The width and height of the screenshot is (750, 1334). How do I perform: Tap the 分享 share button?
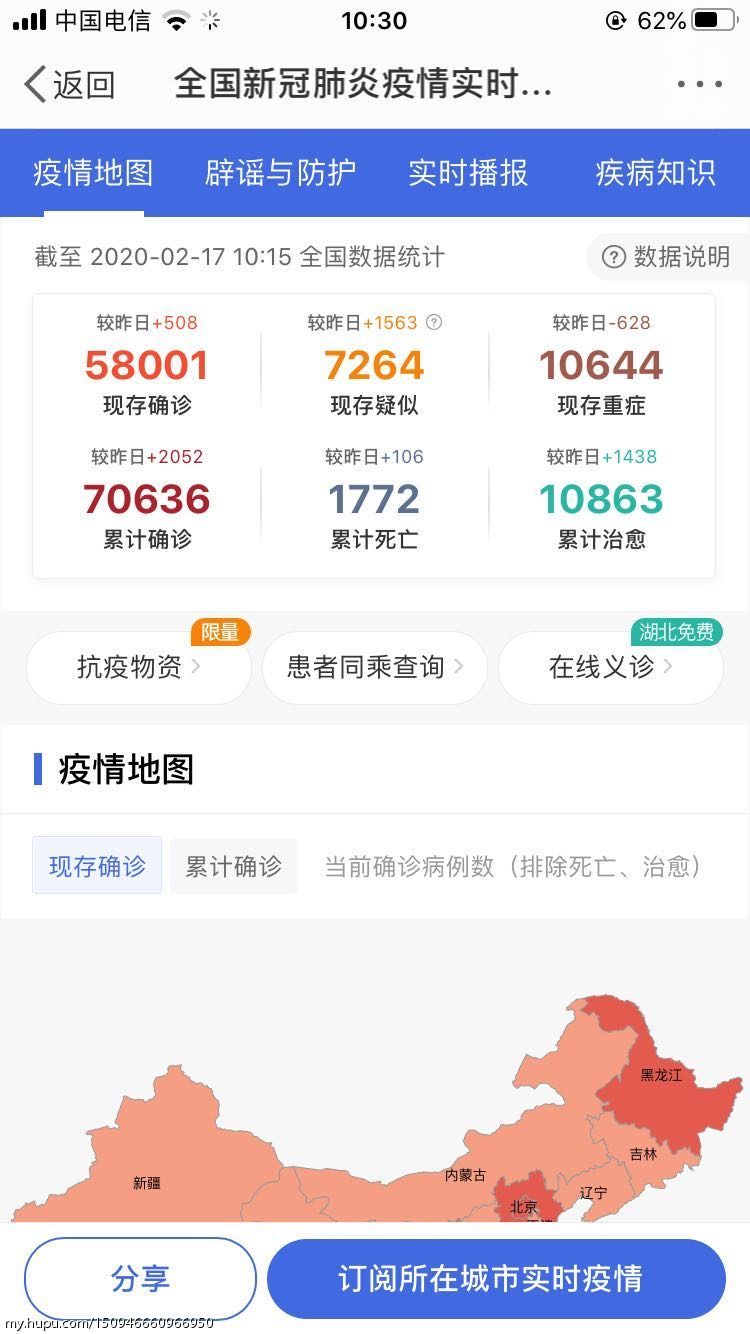140,1279
